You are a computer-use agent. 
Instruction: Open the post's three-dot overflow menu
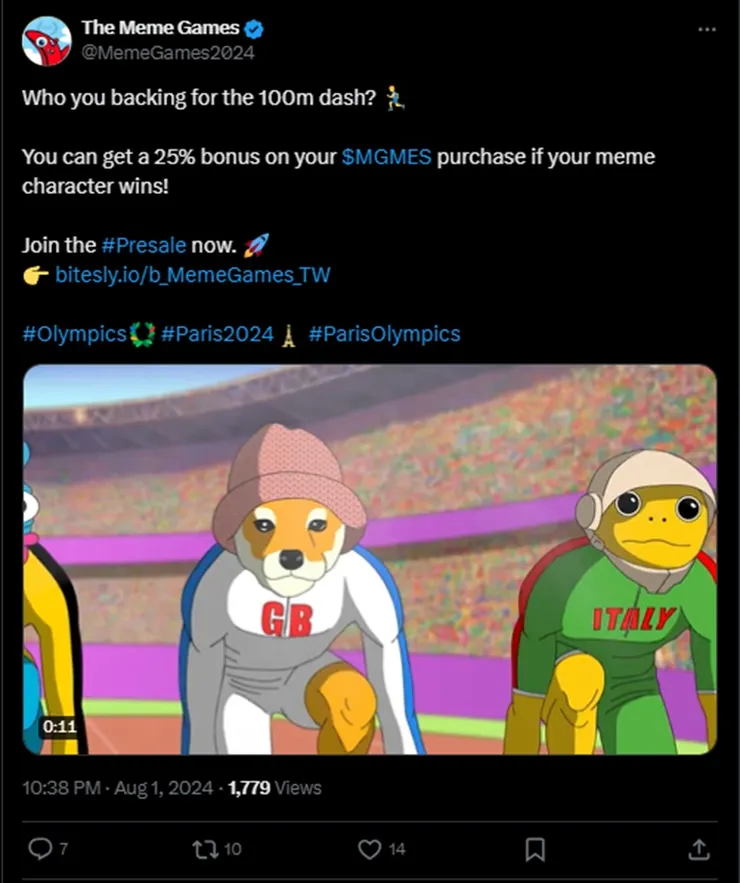click(x=706, y=30)
